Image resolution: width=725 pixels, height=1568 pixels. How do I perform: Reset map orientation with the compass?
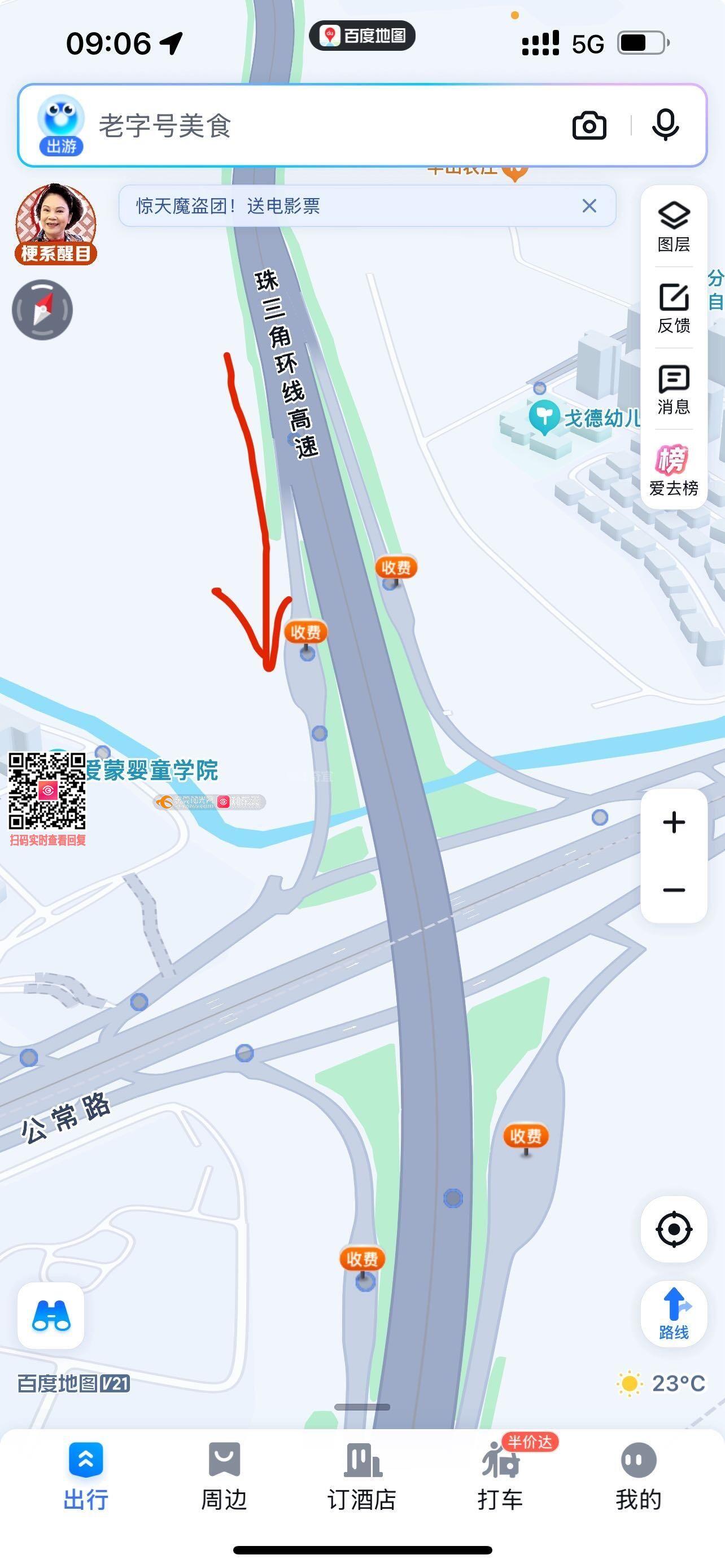42,310
